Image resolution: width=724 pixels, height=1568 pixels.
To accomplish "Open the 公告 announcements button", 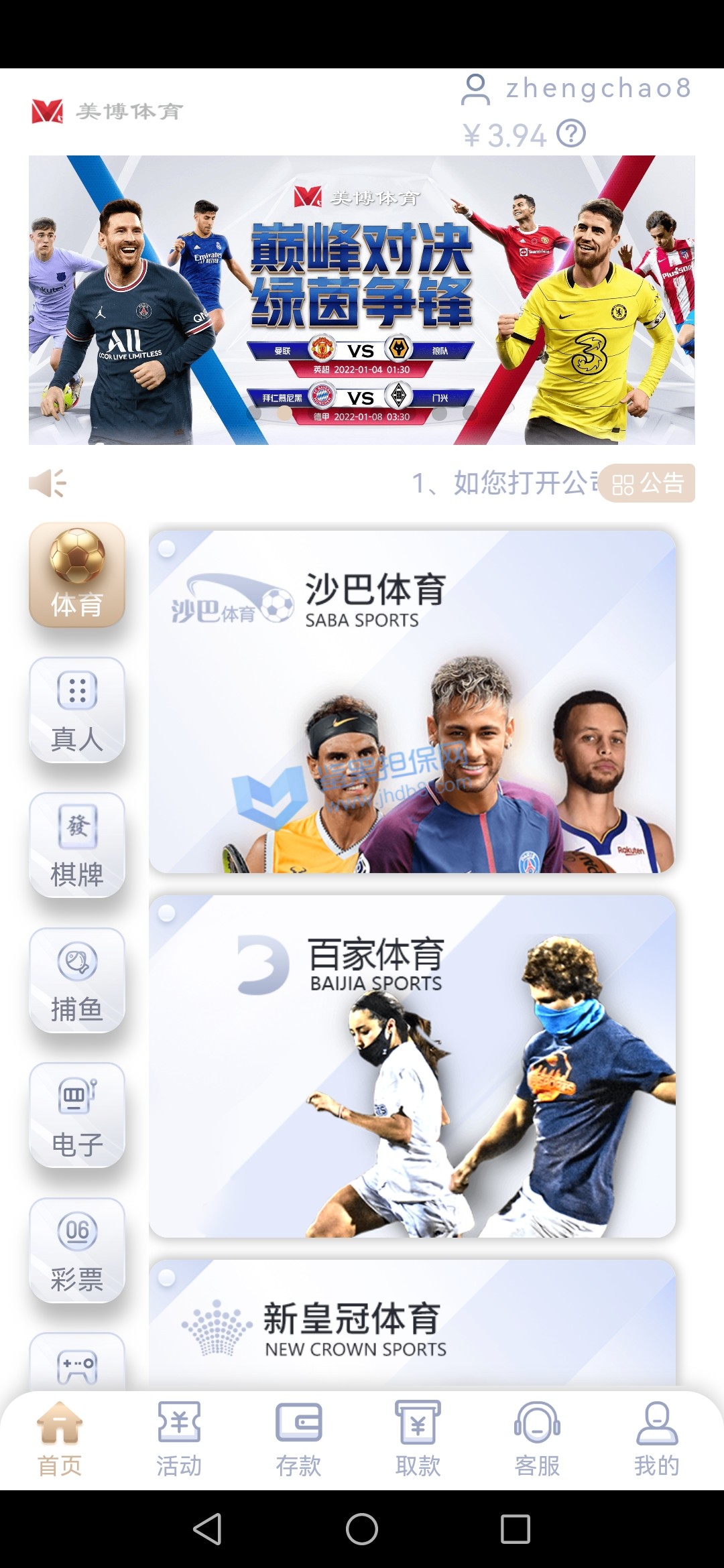I will click(647, 483).
